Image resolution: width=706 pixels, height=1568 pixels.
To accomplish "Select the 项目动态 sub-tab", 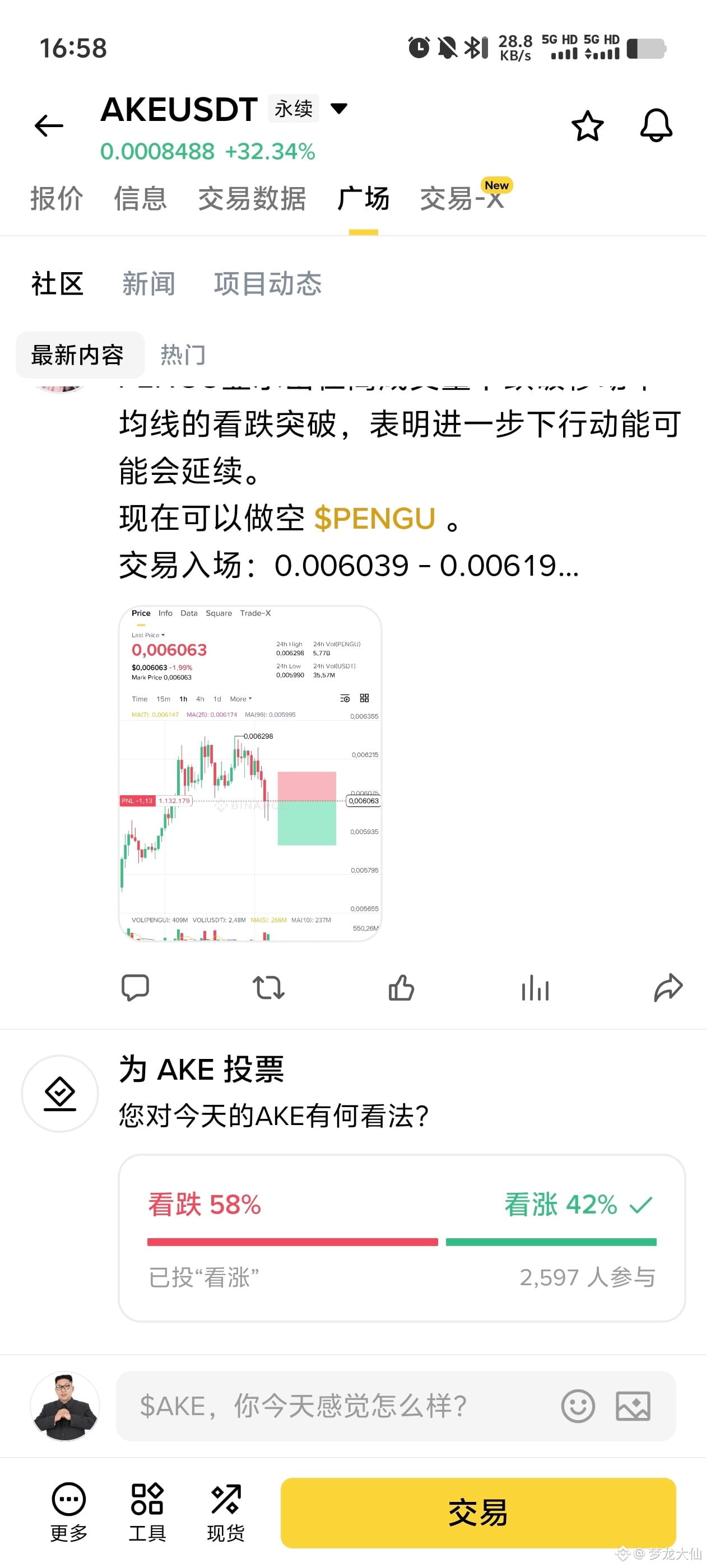I will pos(267,284).
